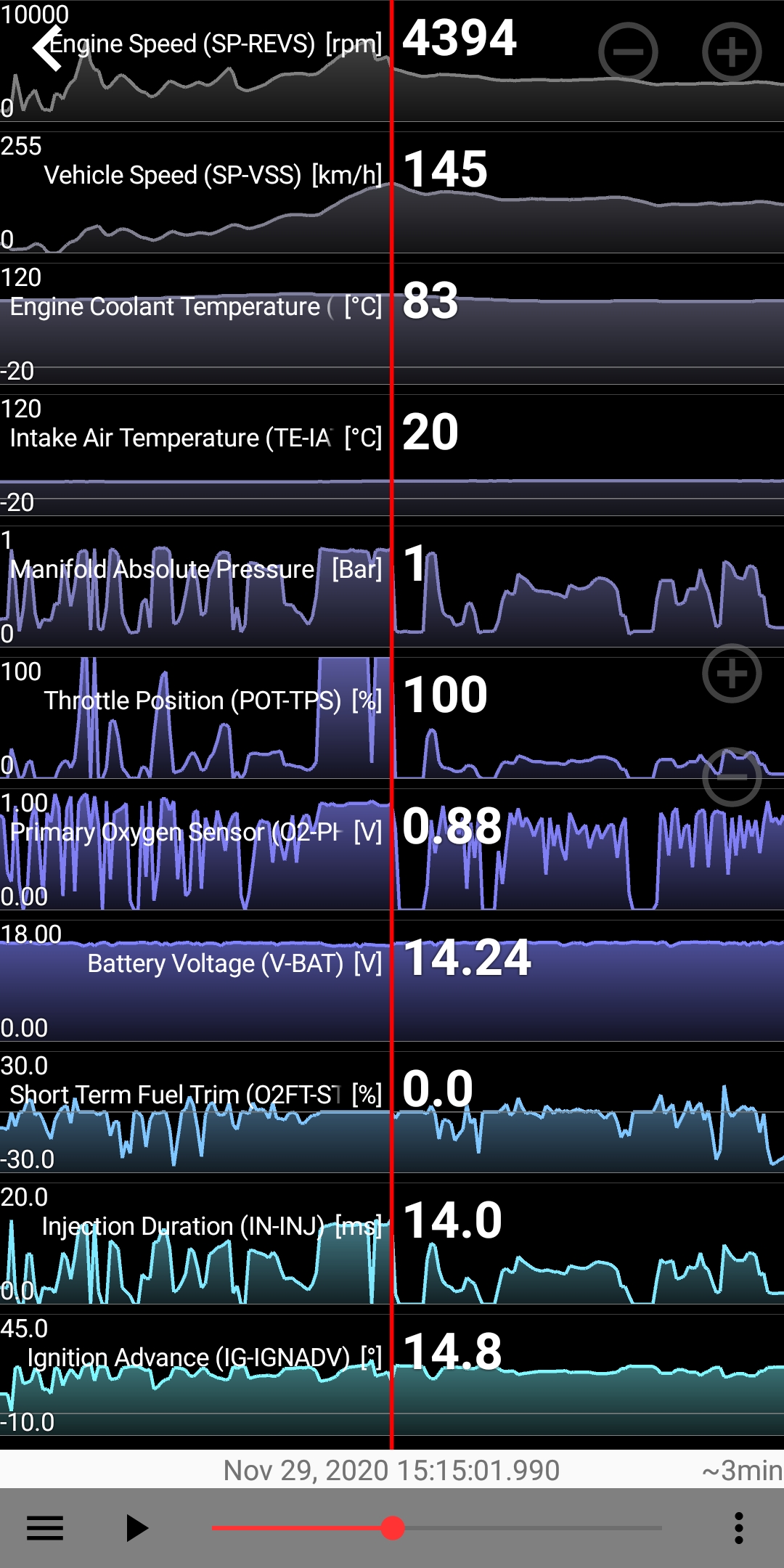Go back using the top-left arrow

point(46,49)
